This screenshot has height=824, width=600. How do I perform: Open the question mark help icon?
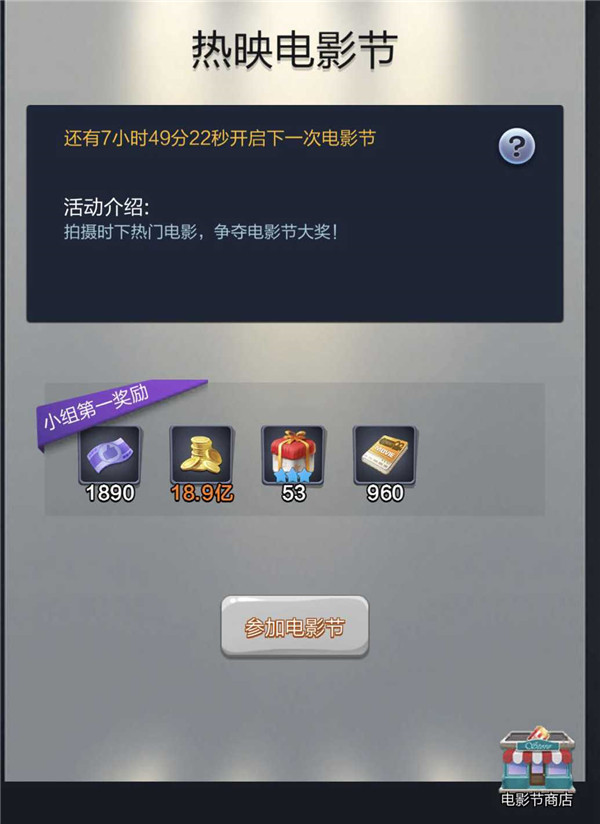click(517, 148)
